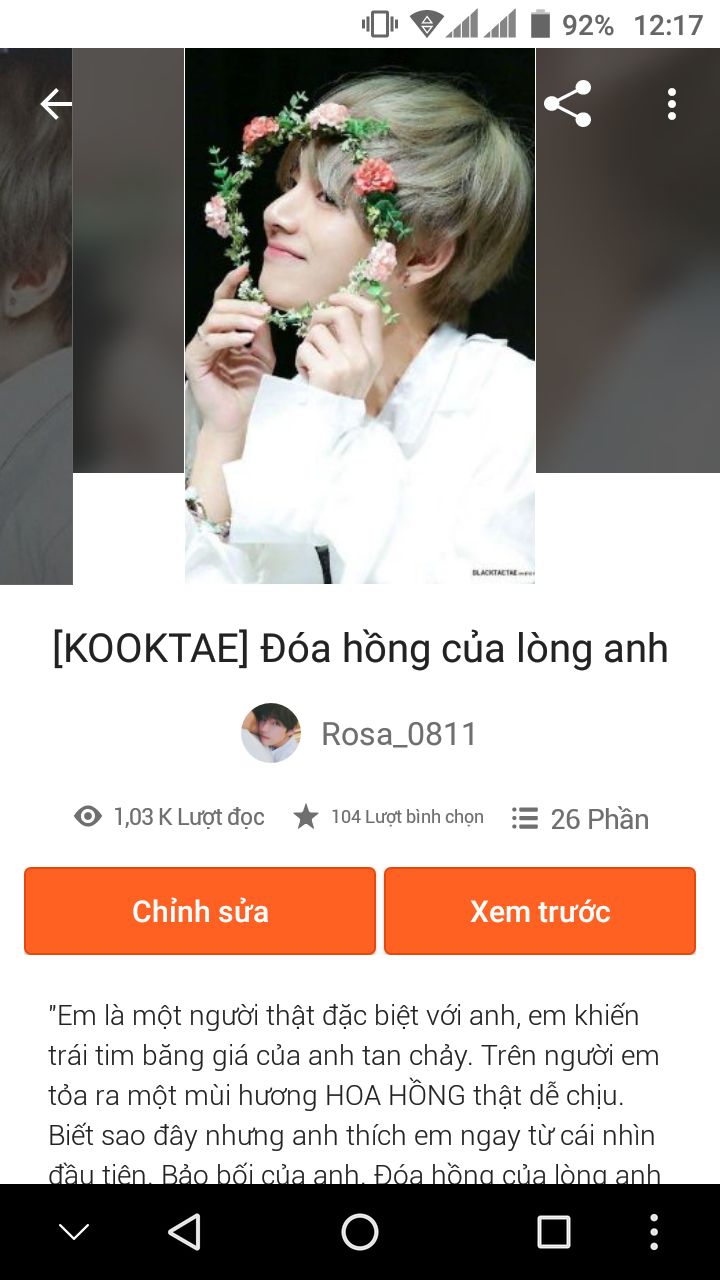Viewport: 720px width, 1280px height.
Task: Open the recent apps button
Action: point(553,1232)
